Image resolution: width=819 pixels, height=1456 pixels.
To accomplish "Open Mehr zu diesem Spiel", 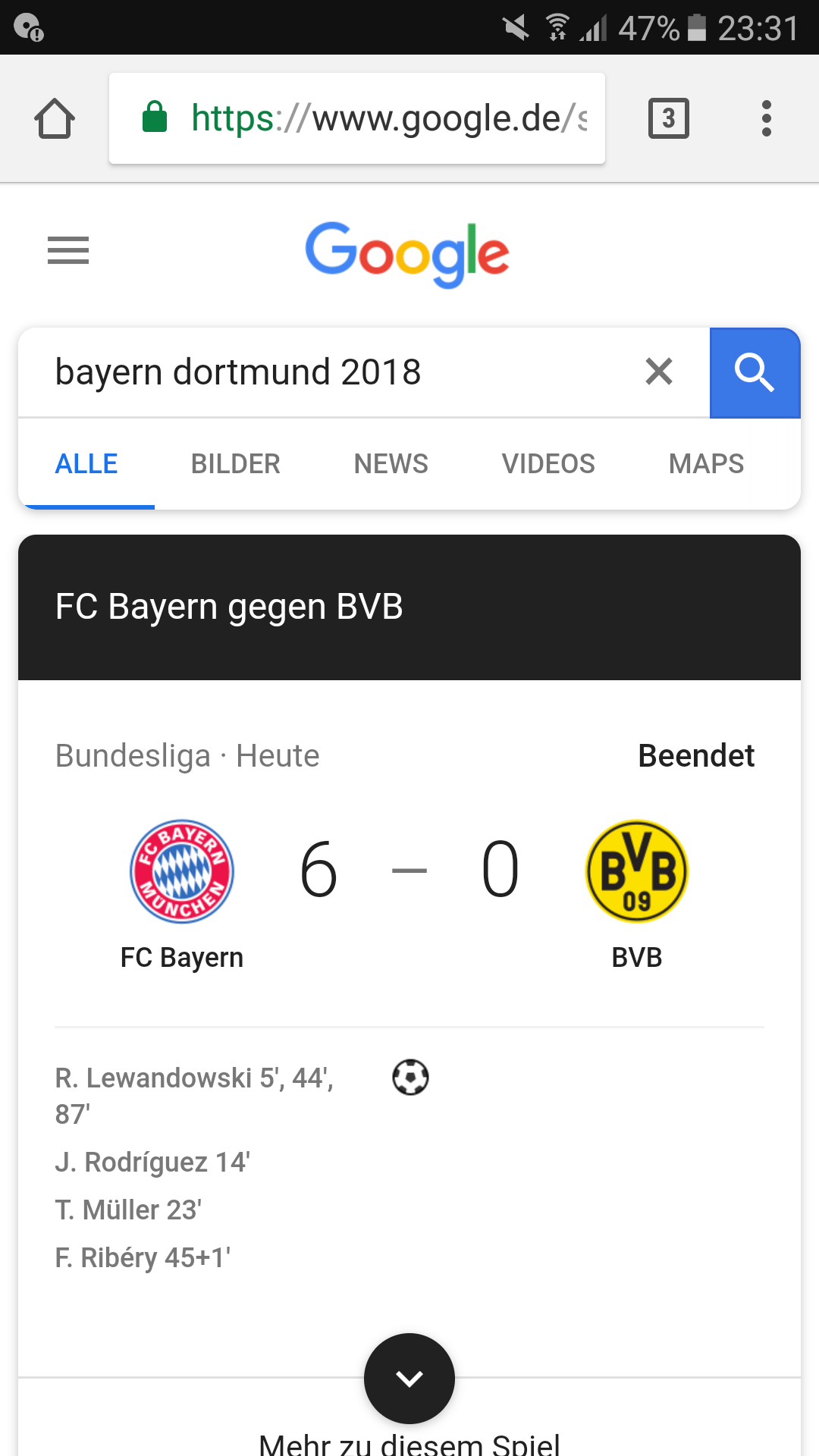I will coord(409,1442).
